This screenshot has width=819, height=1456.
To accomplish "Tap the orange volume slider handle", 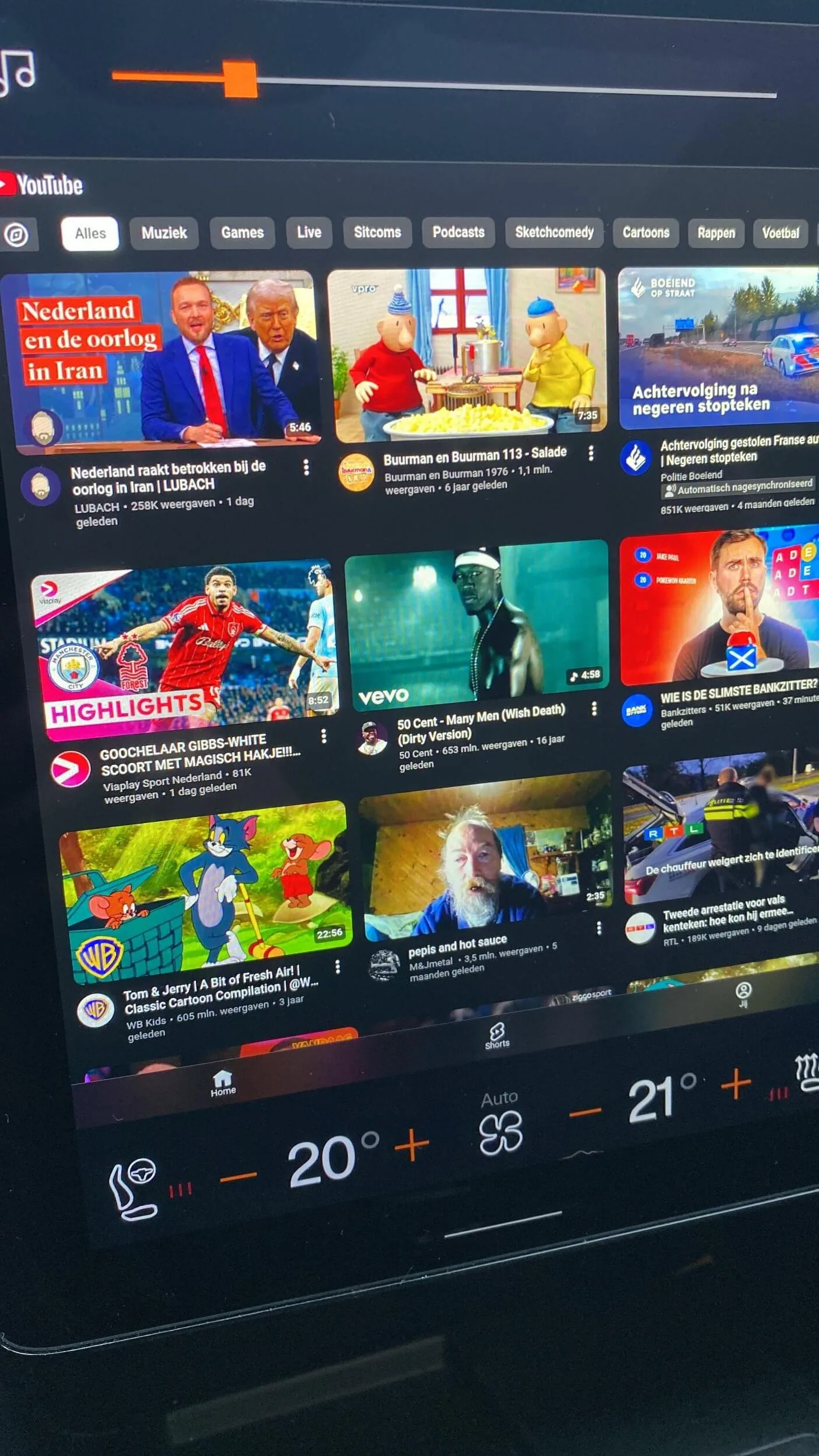I will [x=240, y=79].
